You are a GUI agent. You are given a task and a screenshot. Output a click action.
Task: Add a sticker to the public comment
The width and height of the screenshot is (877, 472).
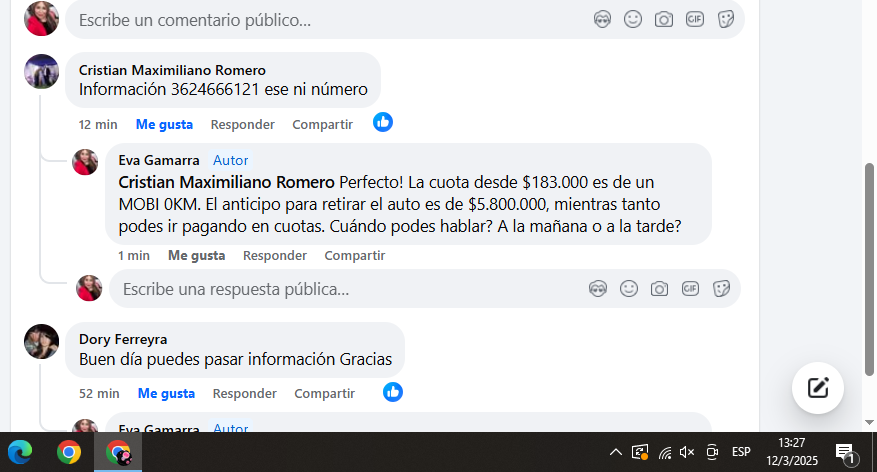tap(726, 19)
